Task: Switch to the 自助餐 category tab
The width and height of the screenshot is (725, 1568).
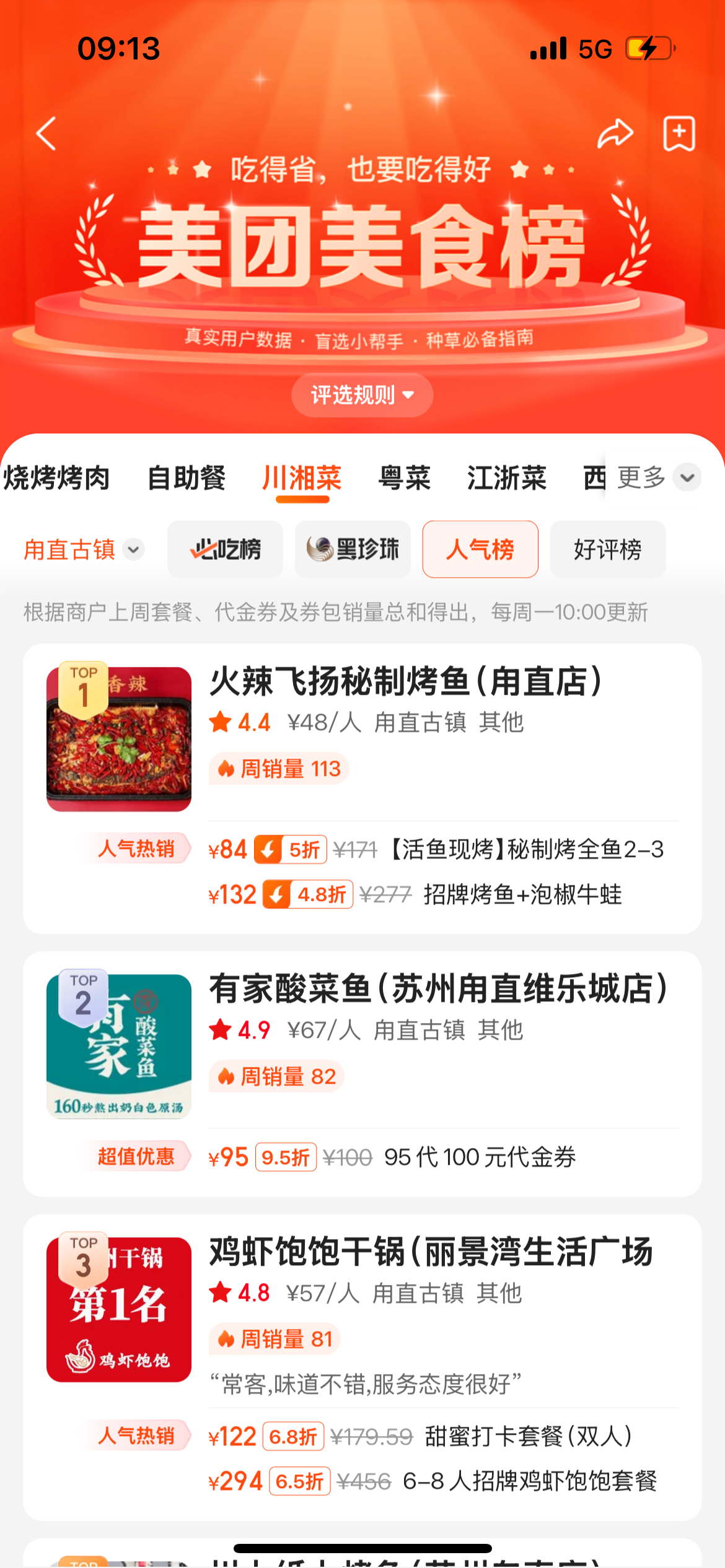Action: [x=187, y=478]
